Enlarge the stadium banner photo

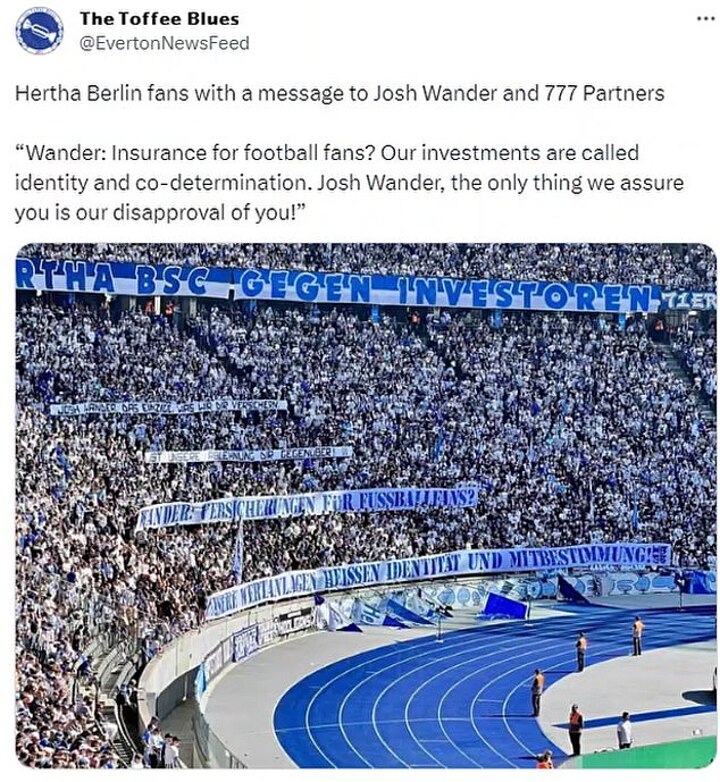pos(365,505)
